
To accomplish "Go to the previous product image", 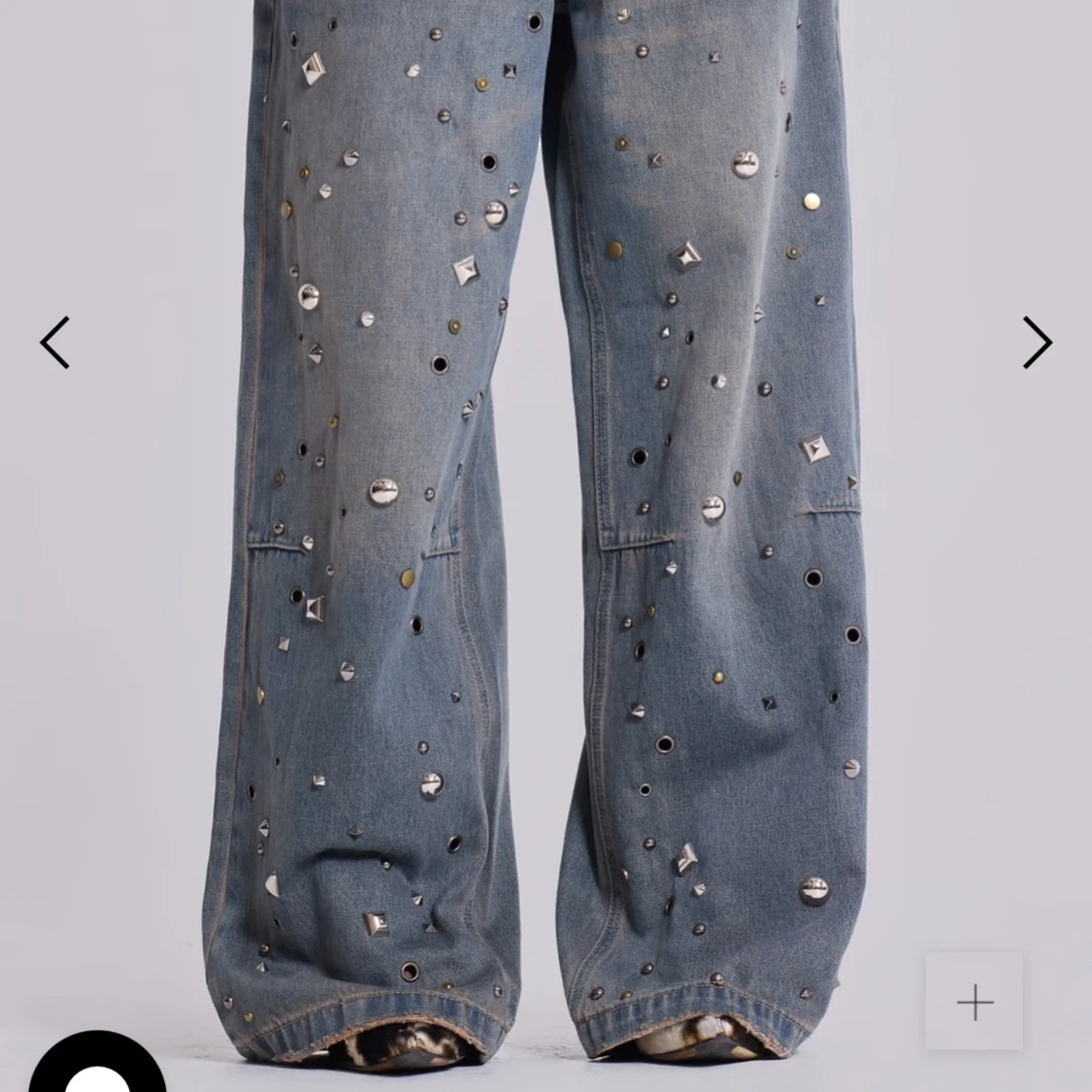I will click(54, 342).
